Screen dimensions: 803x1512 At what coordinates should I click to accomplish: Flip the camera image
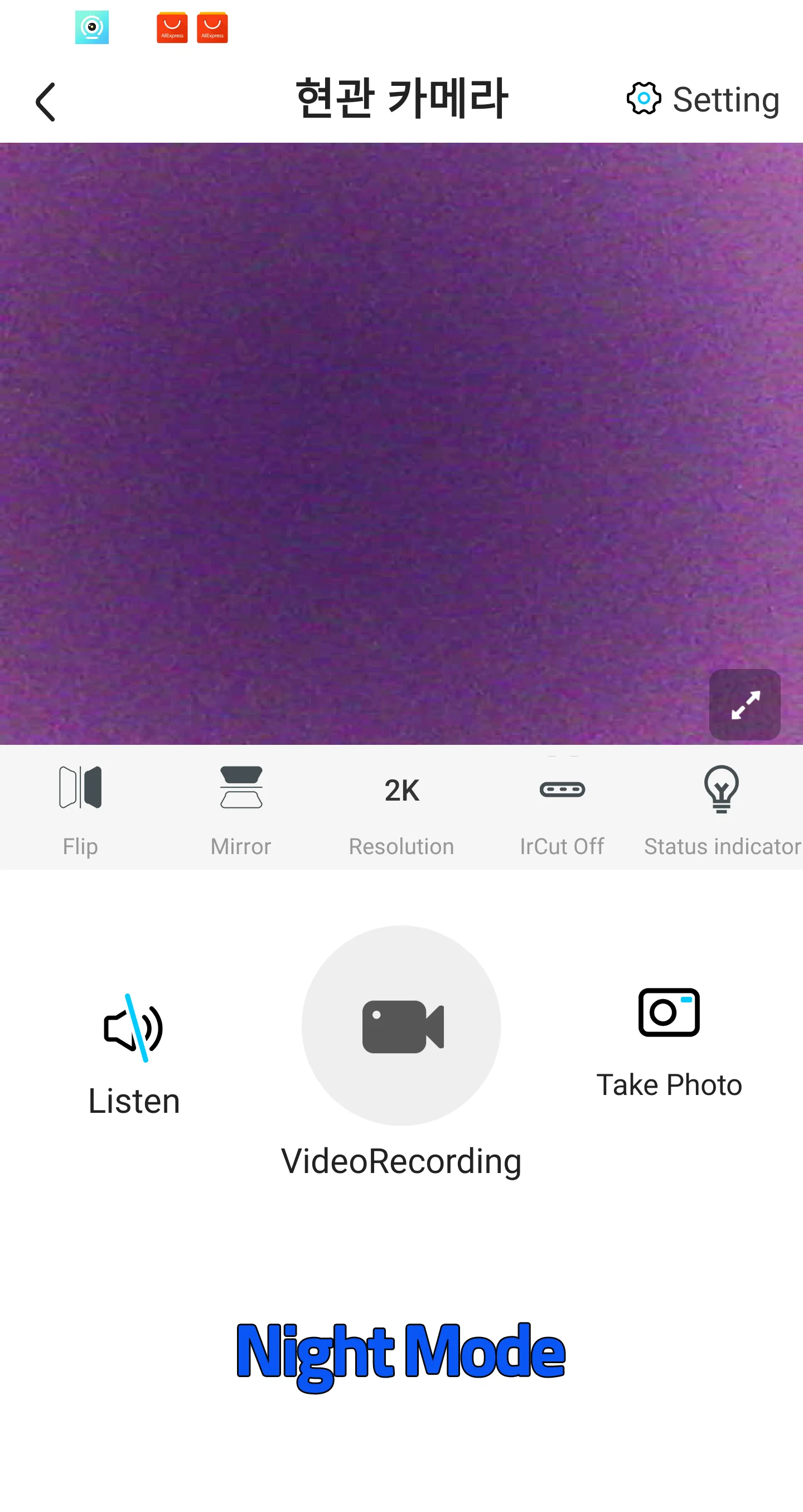[80, 807]
